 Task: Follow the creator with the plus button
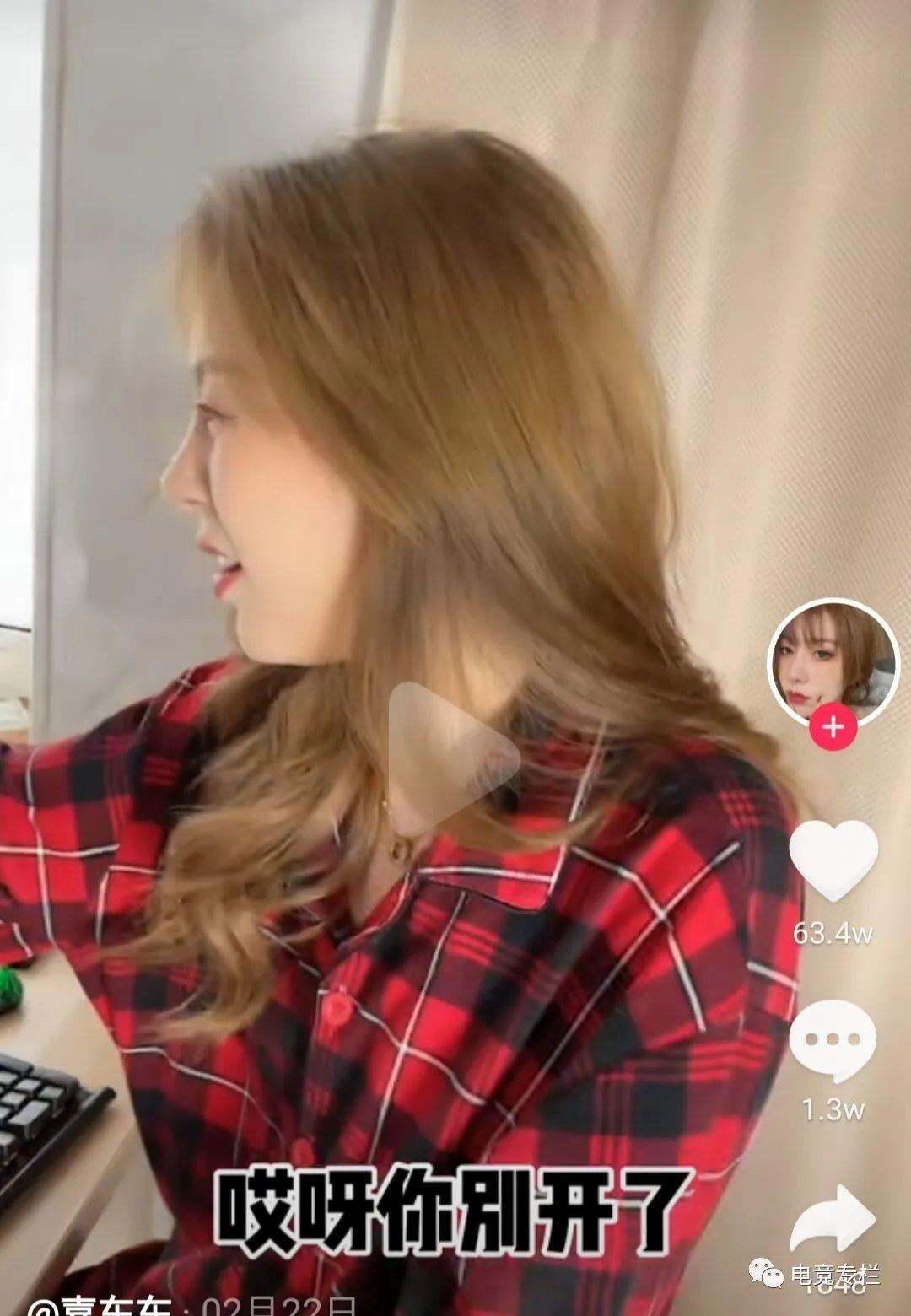pos(833,727)
